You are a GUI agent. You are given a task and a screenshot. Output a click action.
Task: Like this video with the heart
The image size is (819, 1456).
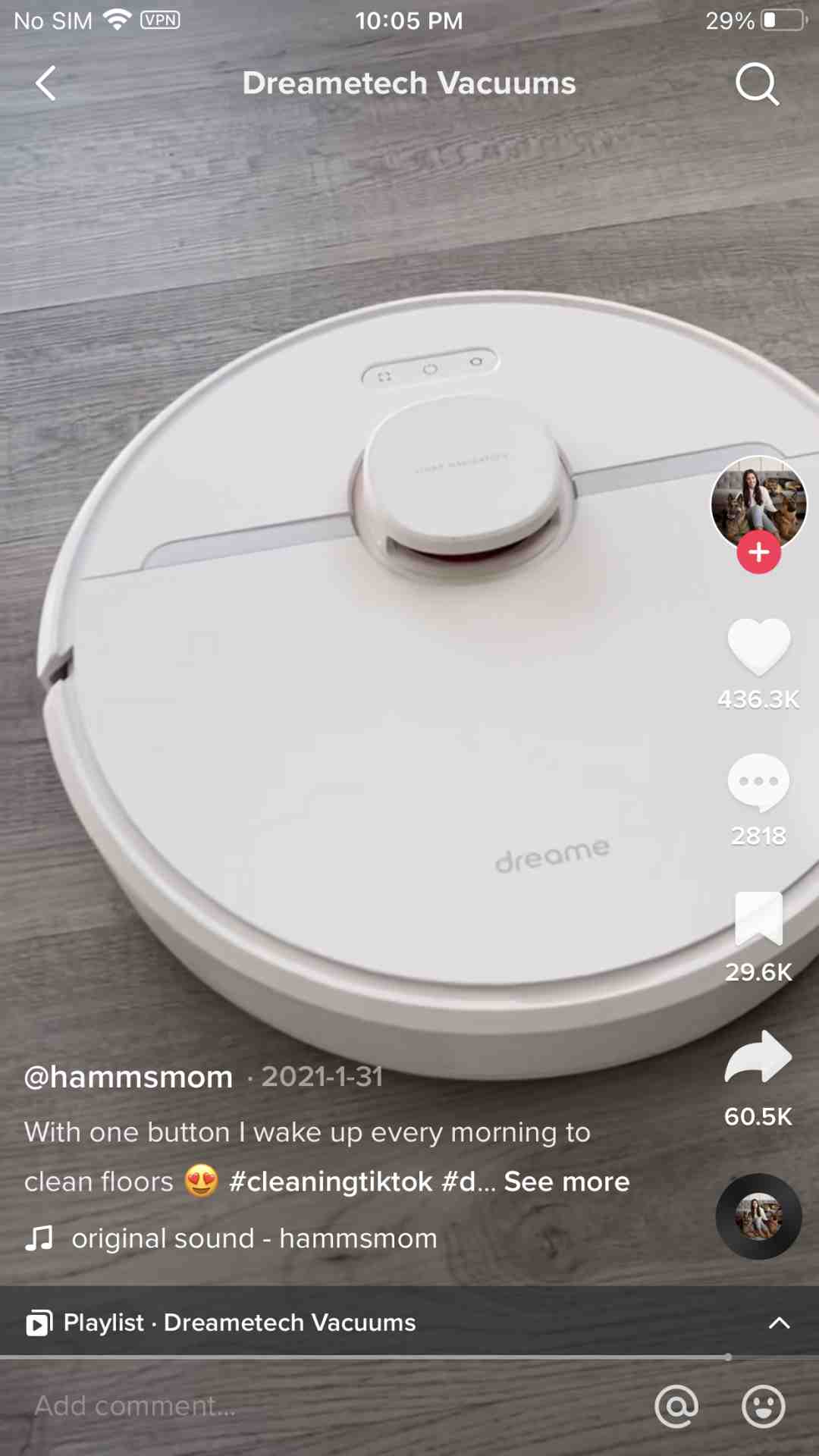758,646
